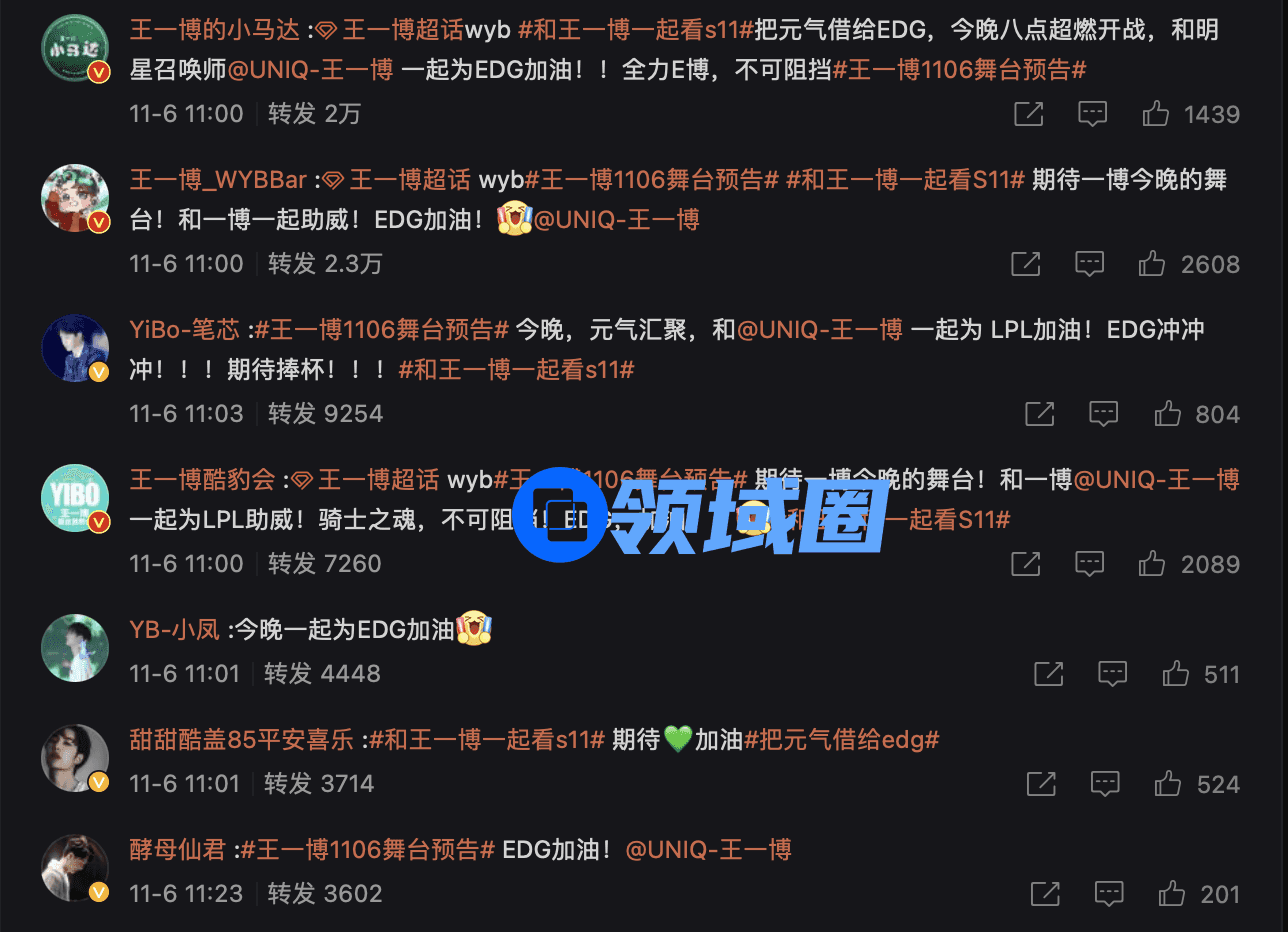Visit YiBo-笔芯's profile via username
Screen dimensions: 1288x932
click(185, 330)
